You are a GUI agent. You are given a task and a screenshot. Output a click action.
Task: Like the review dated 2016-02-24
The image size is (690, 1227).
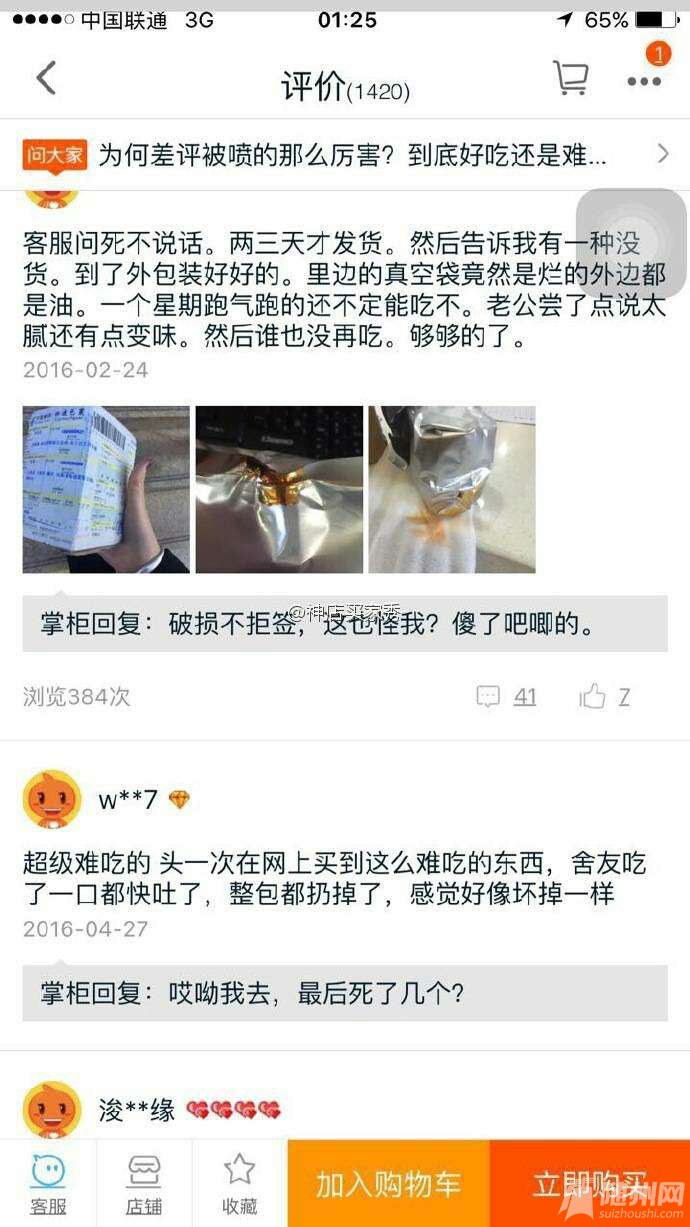(x=604, y=696)
